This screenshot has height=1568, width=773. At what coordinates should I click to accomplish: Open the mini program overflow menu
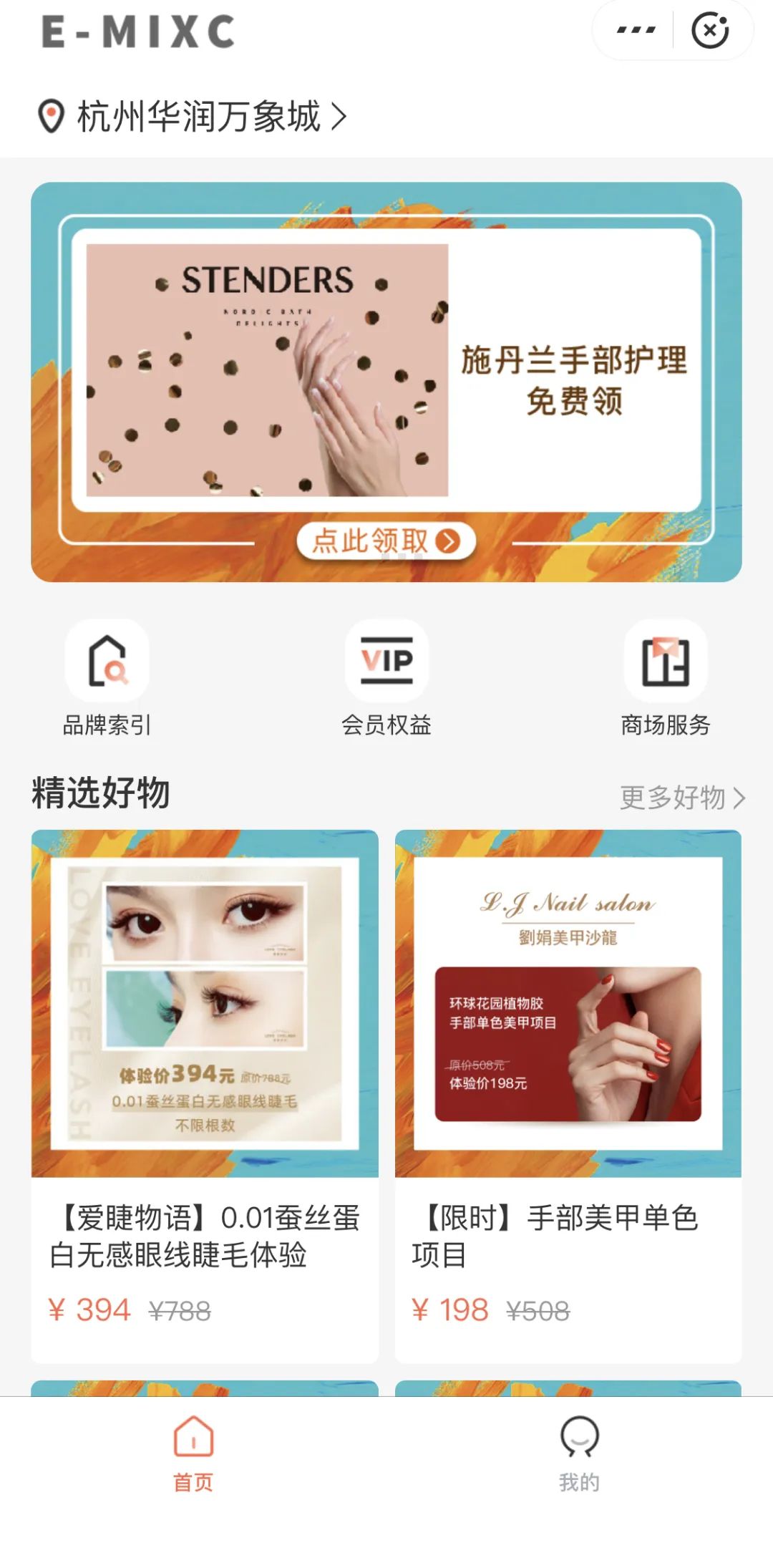636,30
